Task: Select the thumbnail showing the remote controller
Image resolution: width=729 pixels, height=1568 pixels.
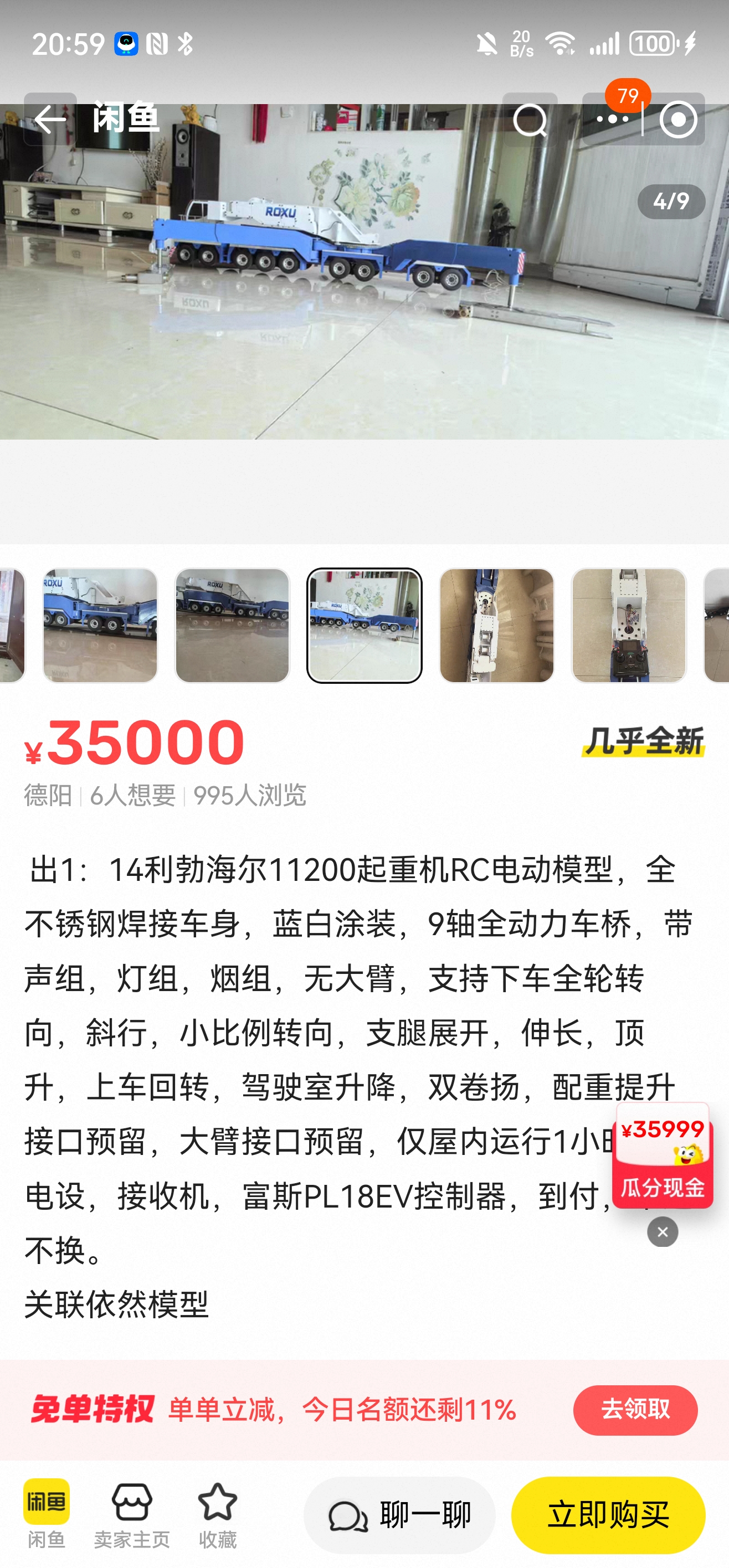Action: (x=629, y=625)
